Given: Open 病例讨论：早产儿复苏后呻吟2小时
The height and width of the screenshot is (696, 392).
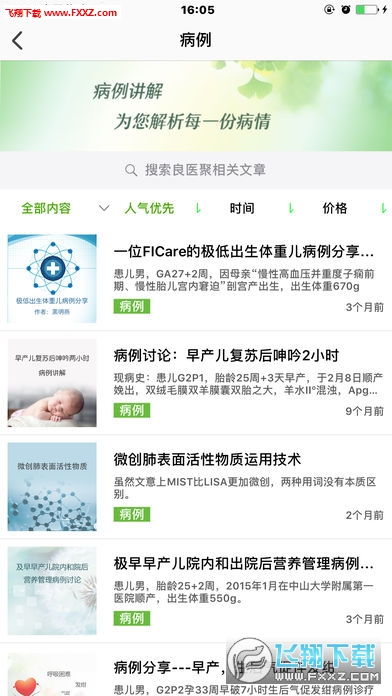Looking at the screenshot, I should [196, 383].
